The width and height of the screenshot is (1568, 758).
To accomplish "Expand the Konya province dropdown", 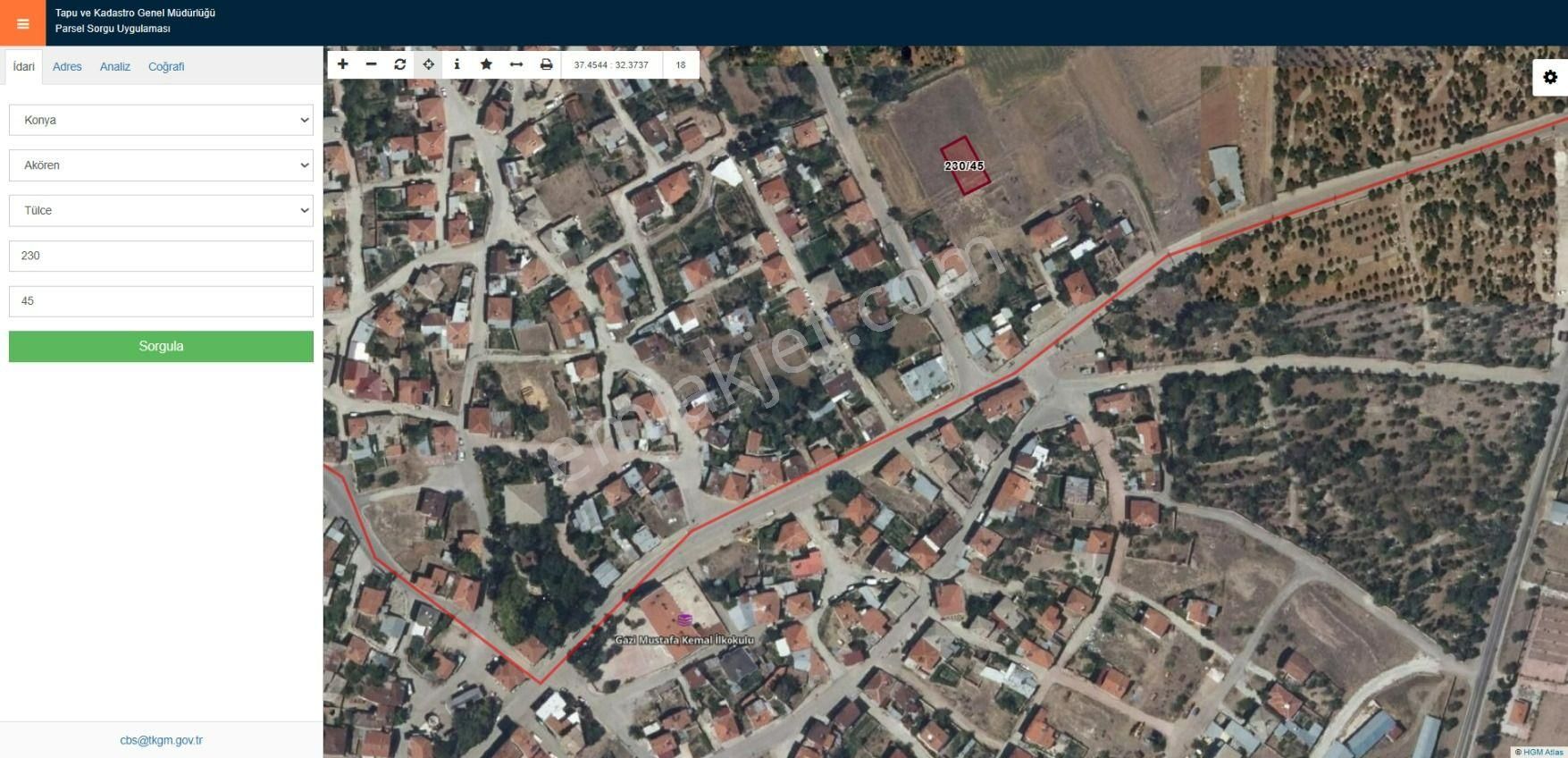I will click(161, 120).
